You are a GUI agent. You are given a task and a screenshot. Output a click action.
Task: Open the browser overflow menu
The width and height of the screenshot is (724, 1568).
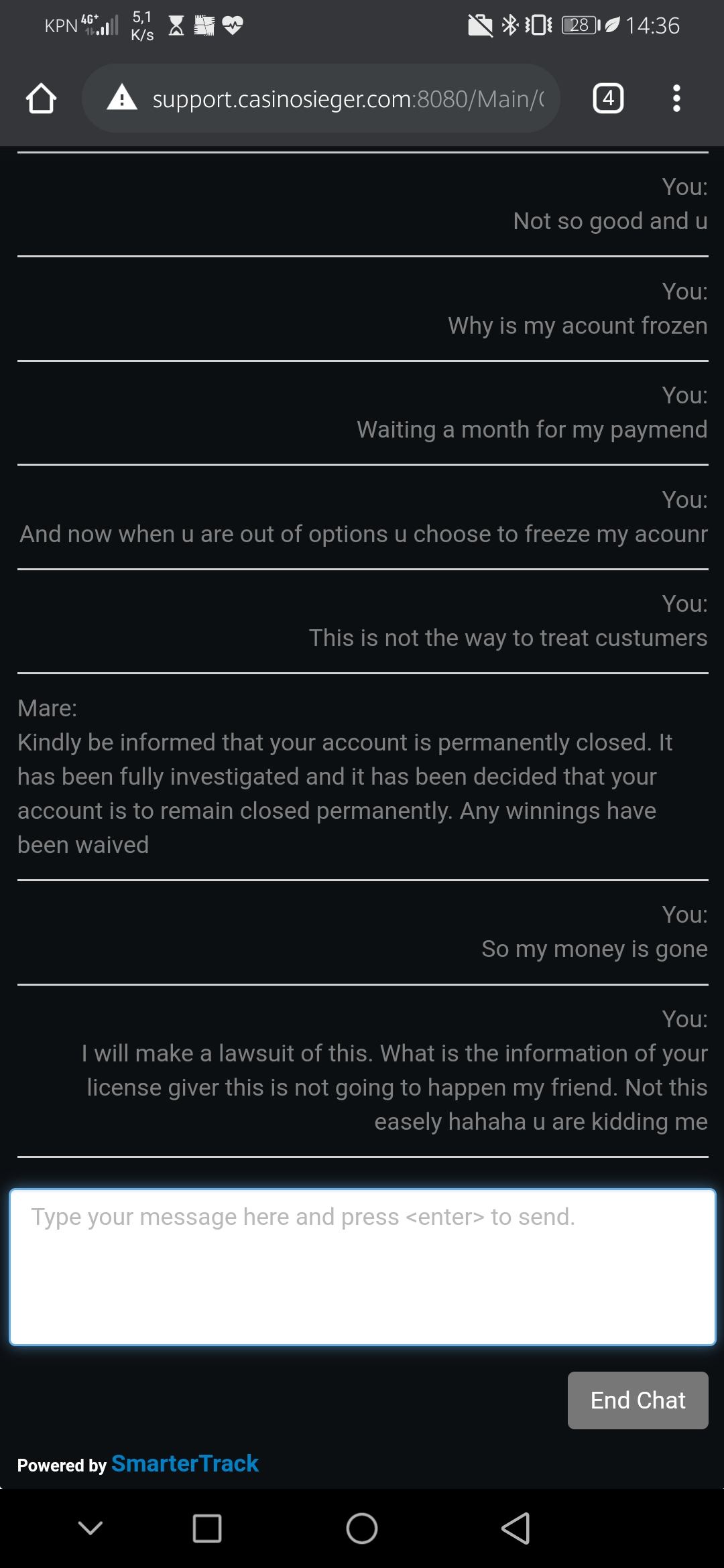coord(676,99)
